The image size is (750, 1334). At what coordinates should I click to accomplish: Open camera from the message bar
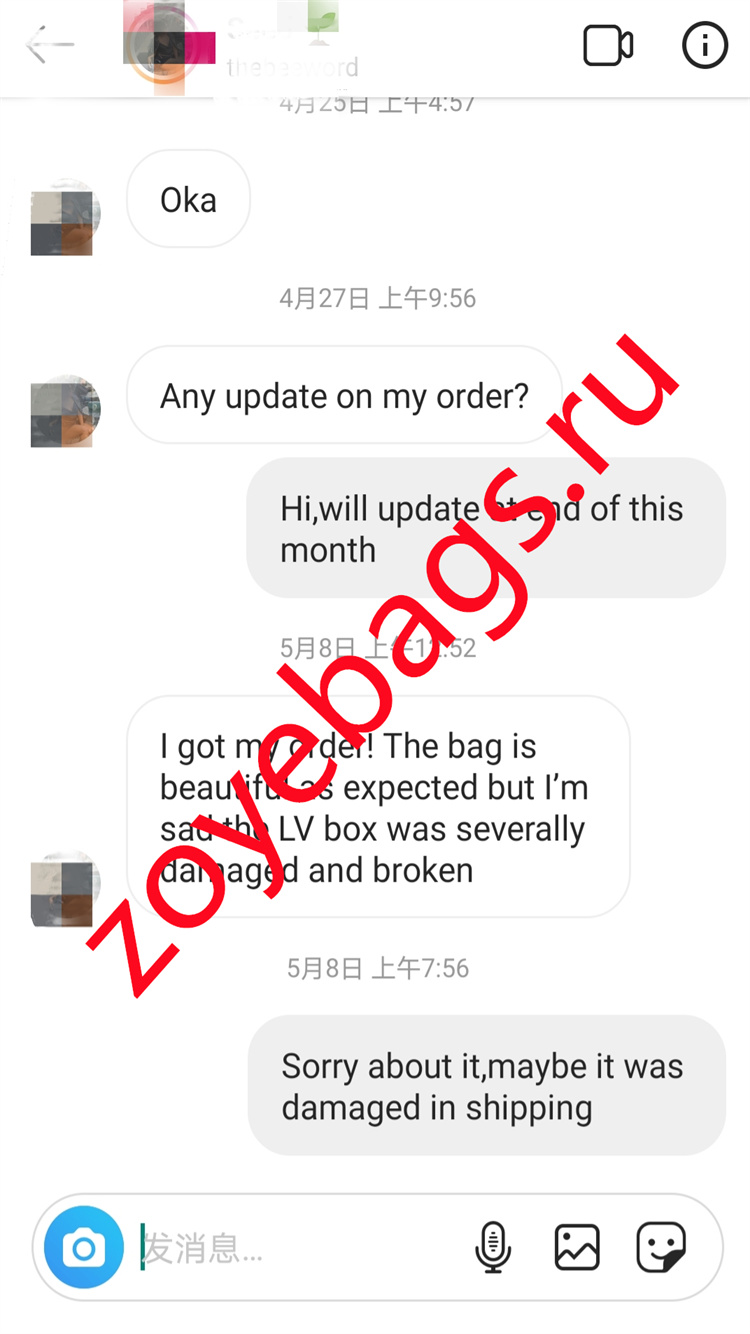84,1248
